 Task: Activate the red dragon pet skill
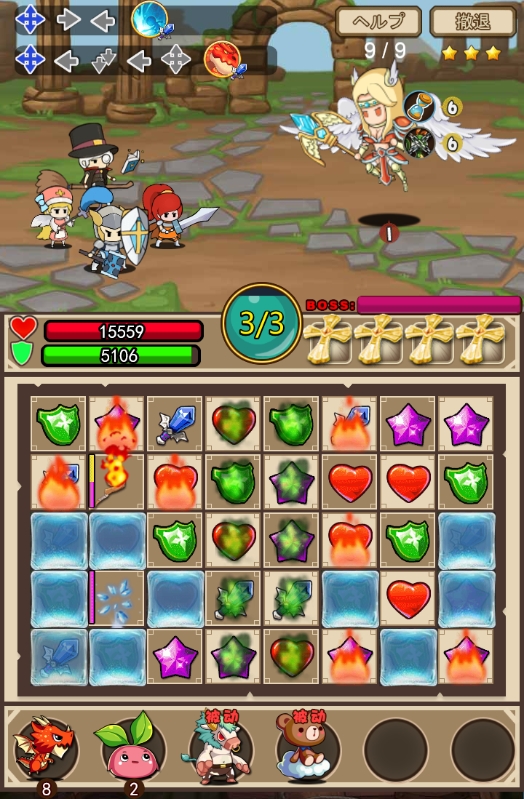click(45, 748)
